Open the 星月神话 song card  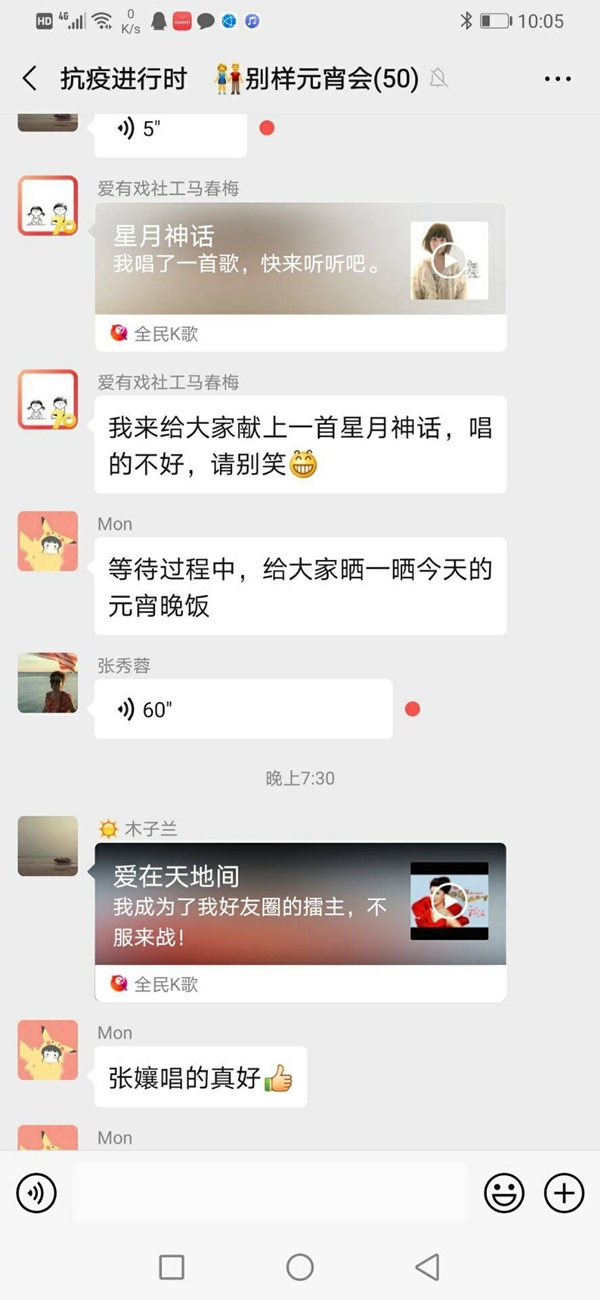tap(300, 262)
